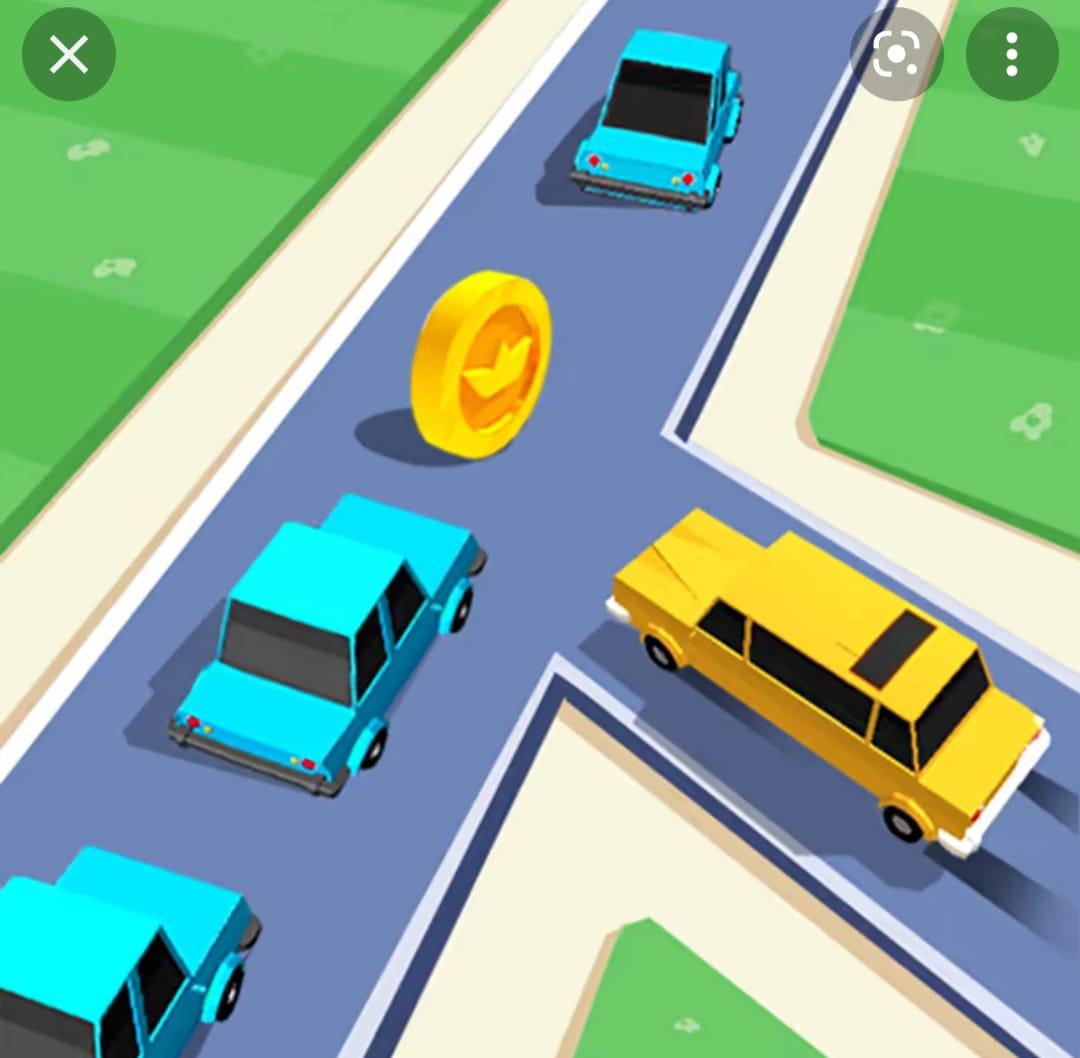Open the three-dot overflow menu
The height and width of the screenshot is (1058, 1080).
[x=1012, y=54]
